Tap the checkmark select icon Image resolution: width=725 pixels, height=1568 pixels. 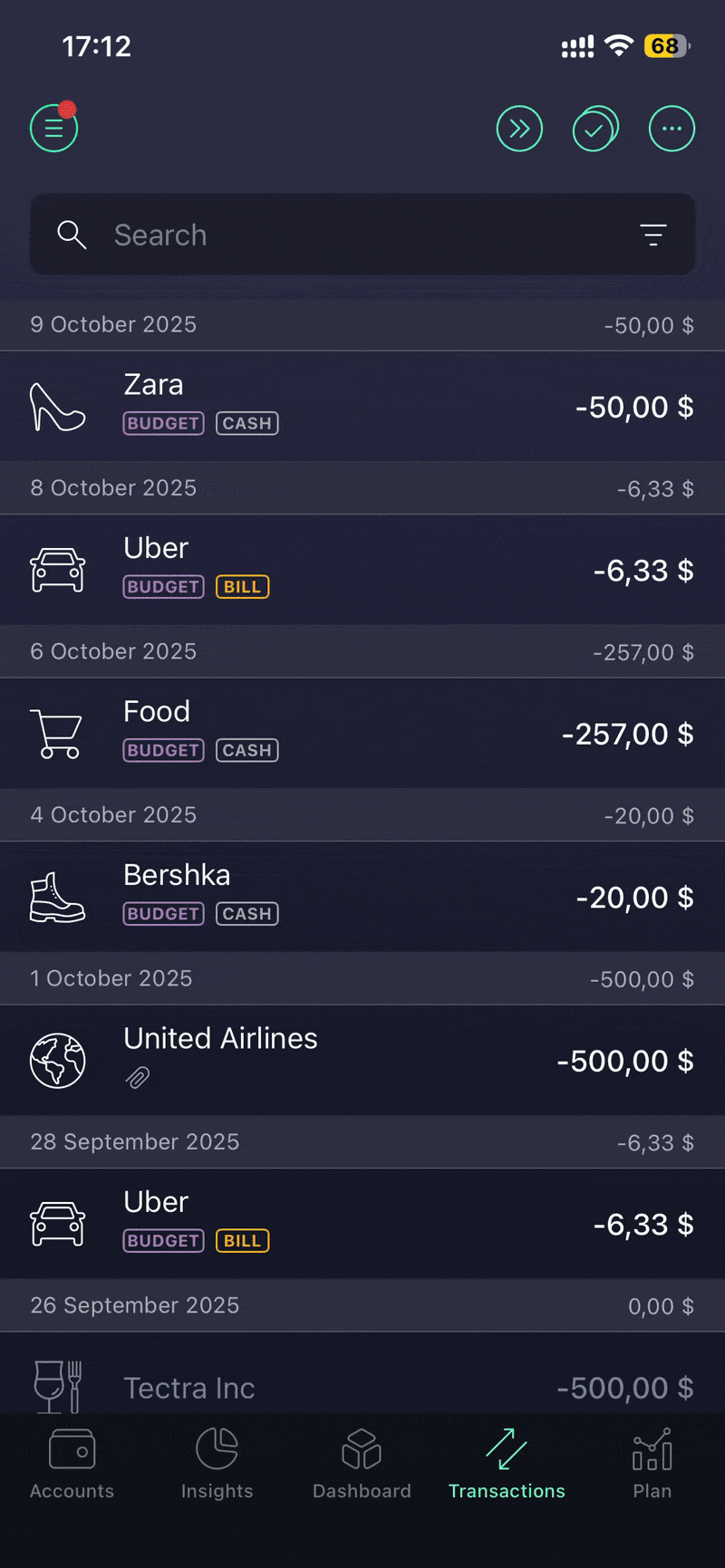tap(594, 129)
